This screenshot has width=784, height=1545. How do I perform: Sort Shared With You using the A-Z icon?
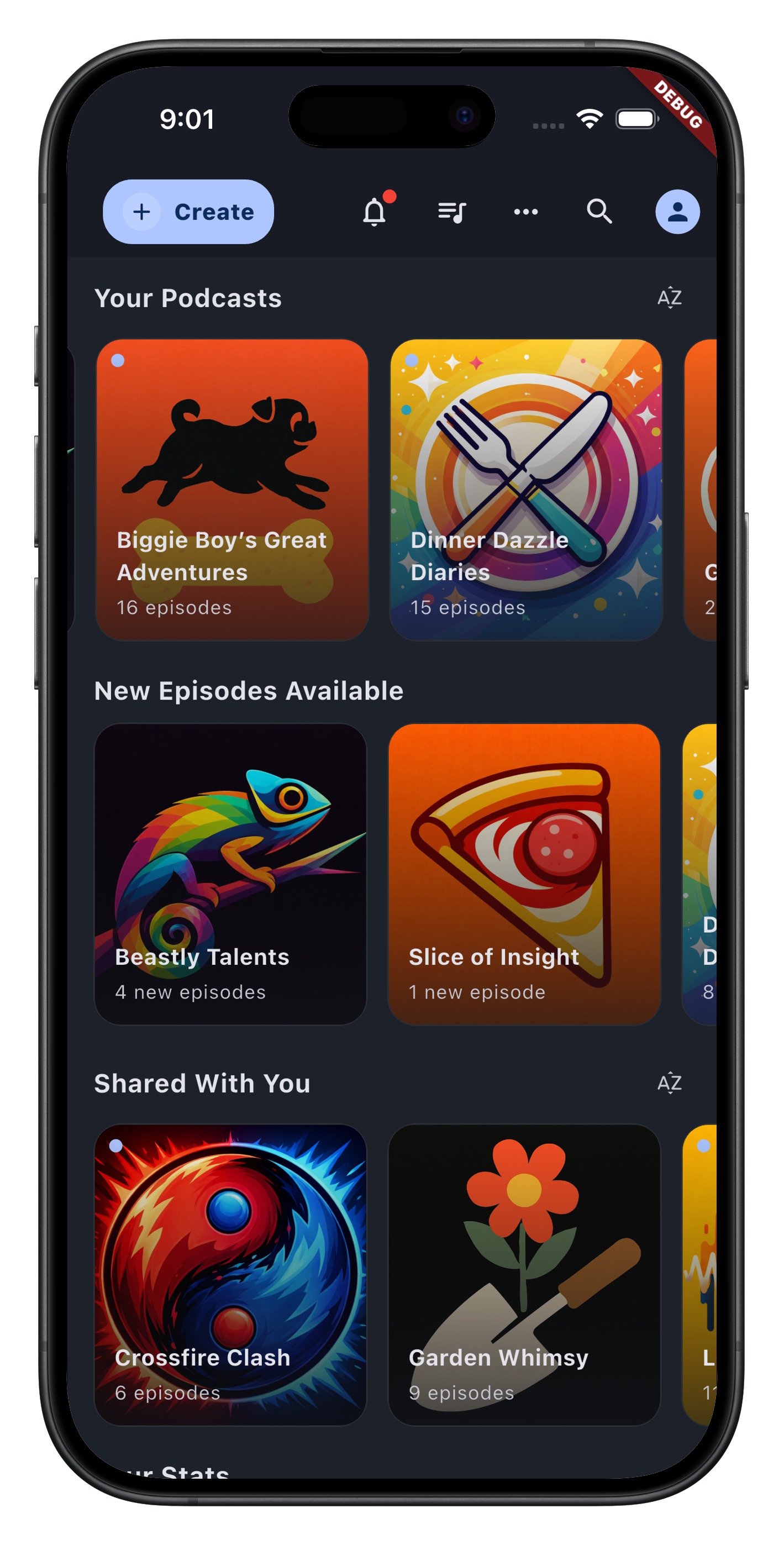(x=670, y=1083)
